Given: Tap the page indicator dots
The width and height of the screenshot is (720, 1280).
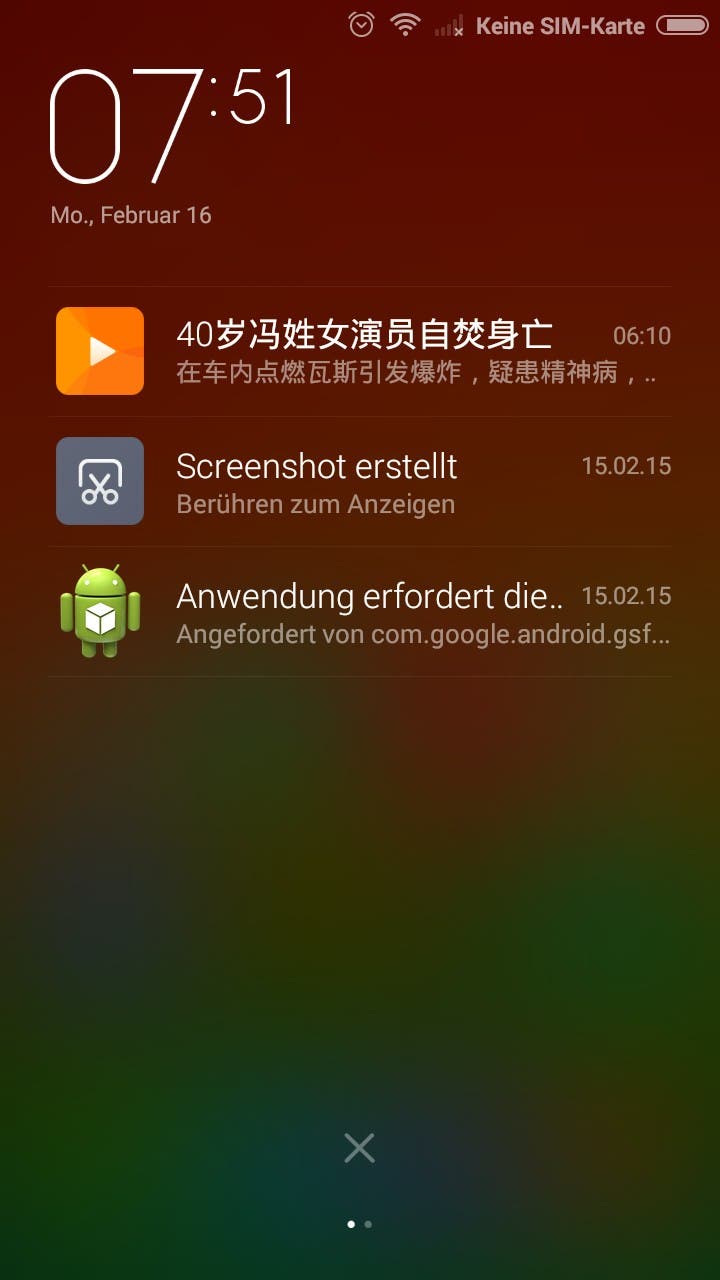Looking at the screenshot, I should point(360,1224).
